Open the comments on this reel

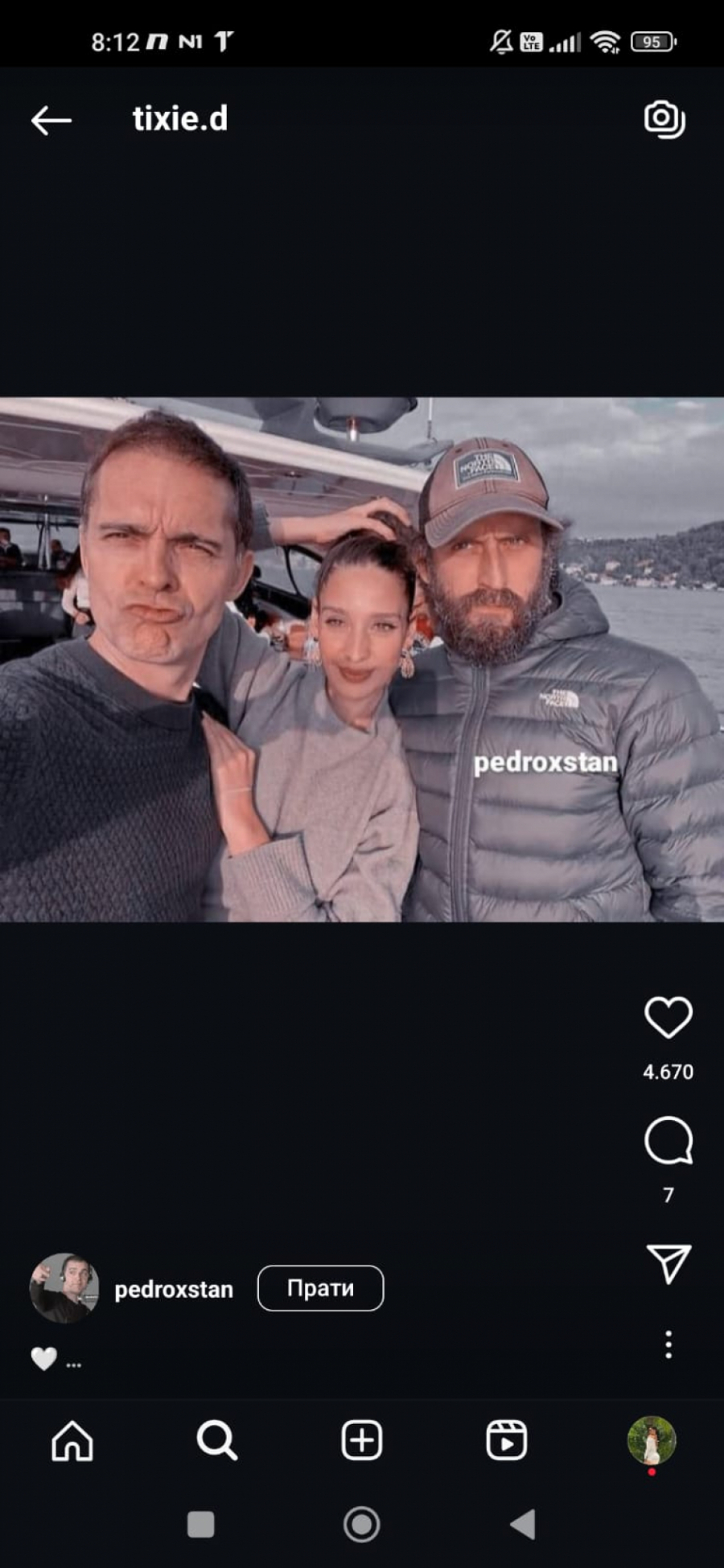(668, 1140)
